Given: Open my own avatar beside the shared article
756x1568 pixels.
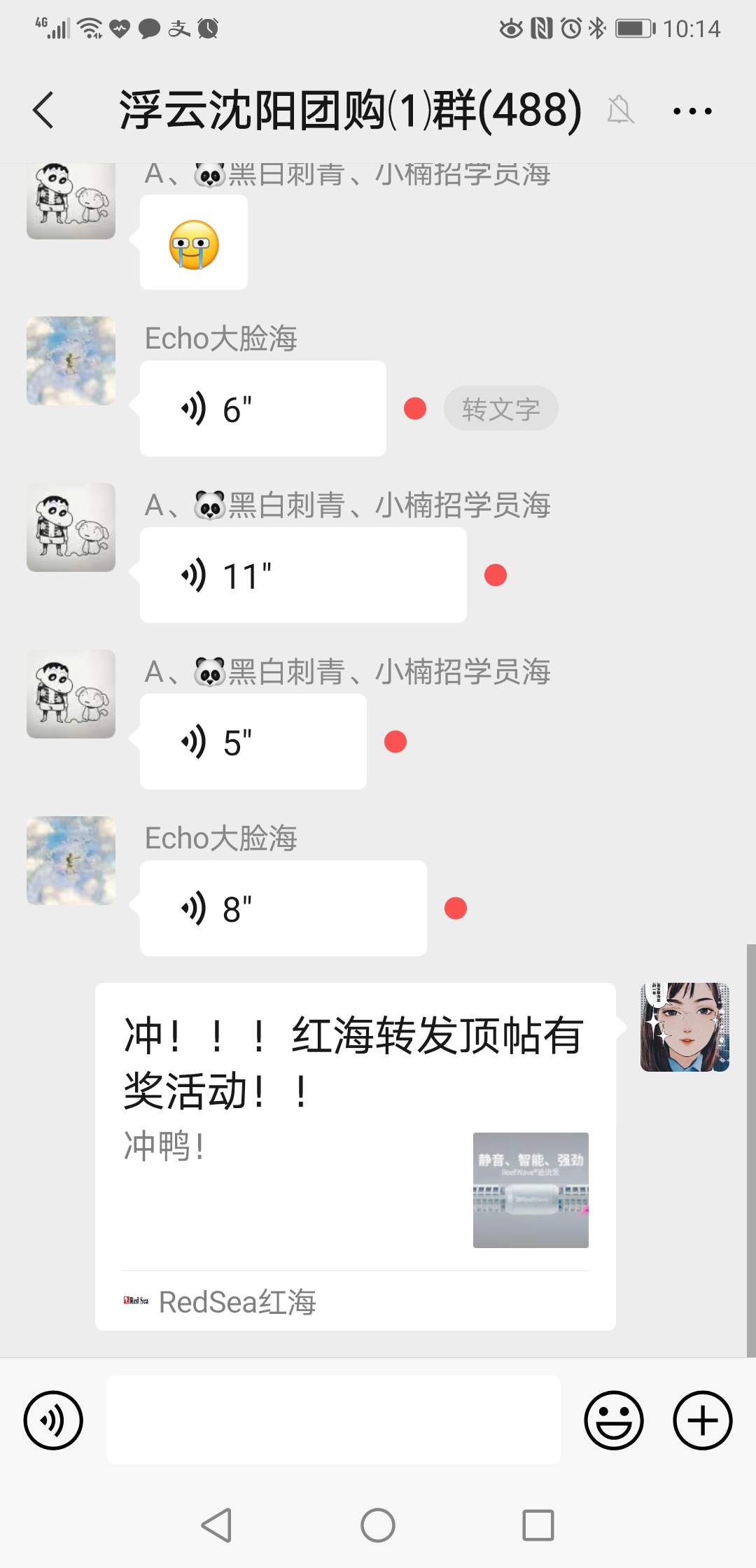Looking at the screenshot, I should point(685,1027).
